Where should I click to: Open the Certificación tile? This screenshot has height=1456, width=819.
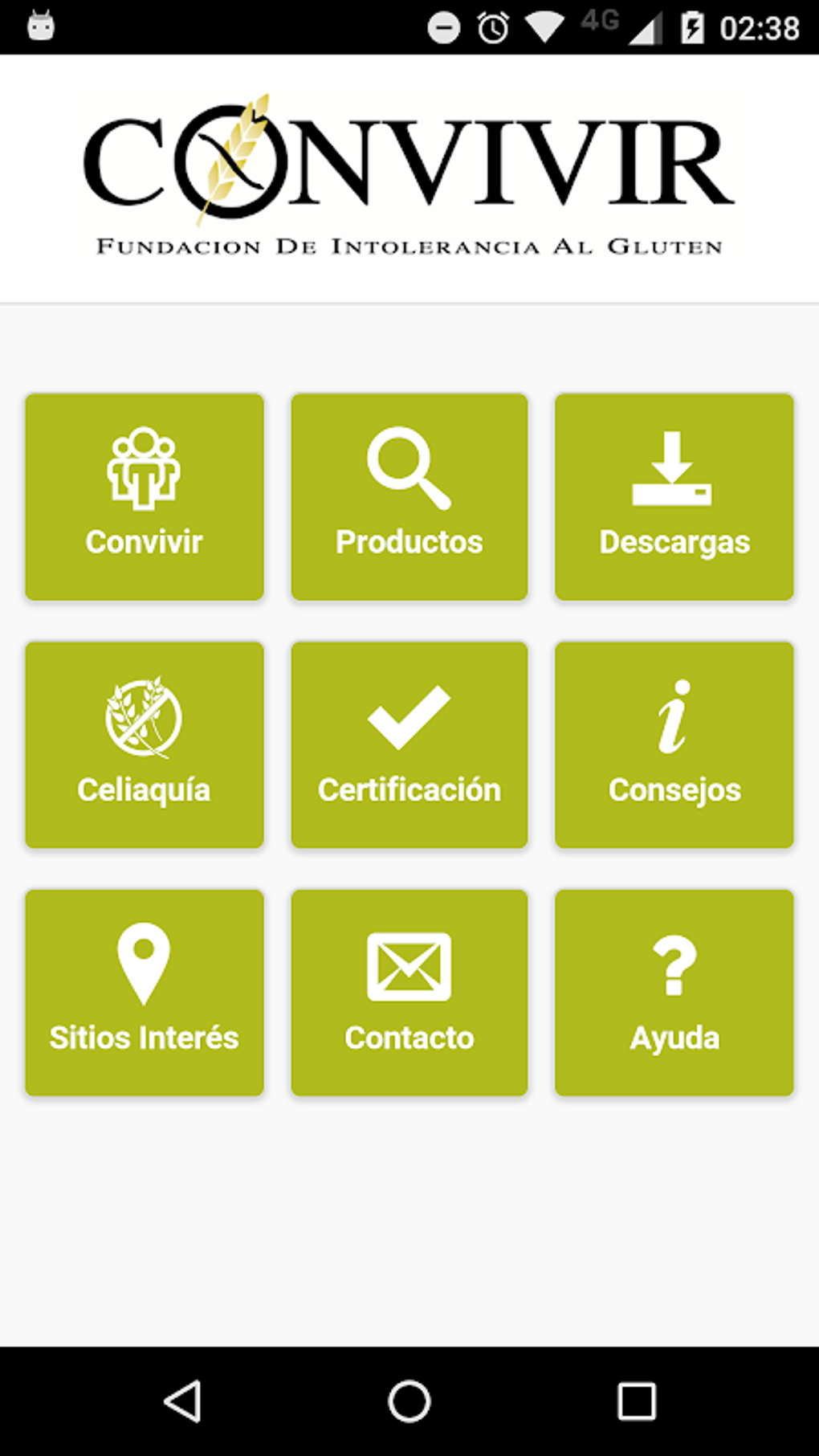(x=409, y=744)
